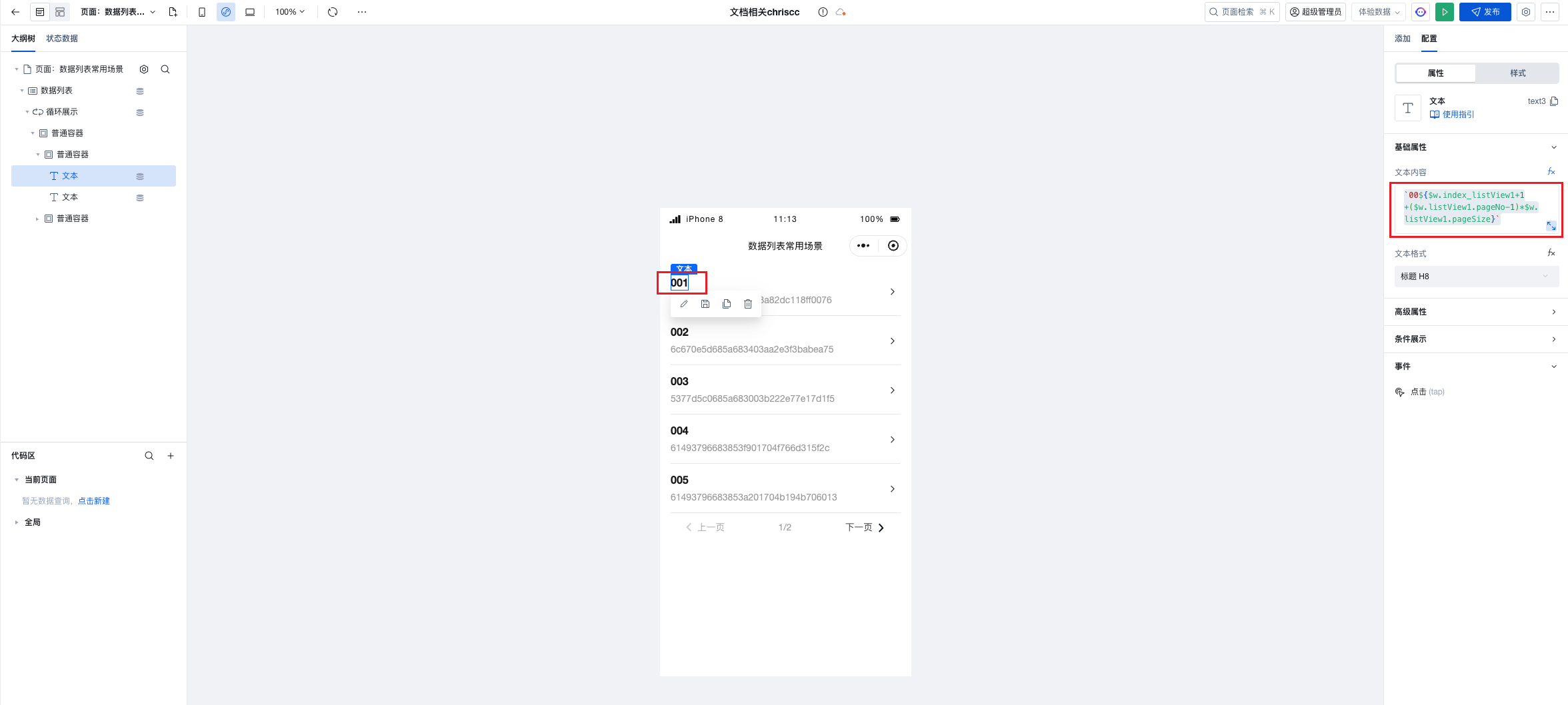
Task: Open 页面检索 search box
Action: (1241, 12)
